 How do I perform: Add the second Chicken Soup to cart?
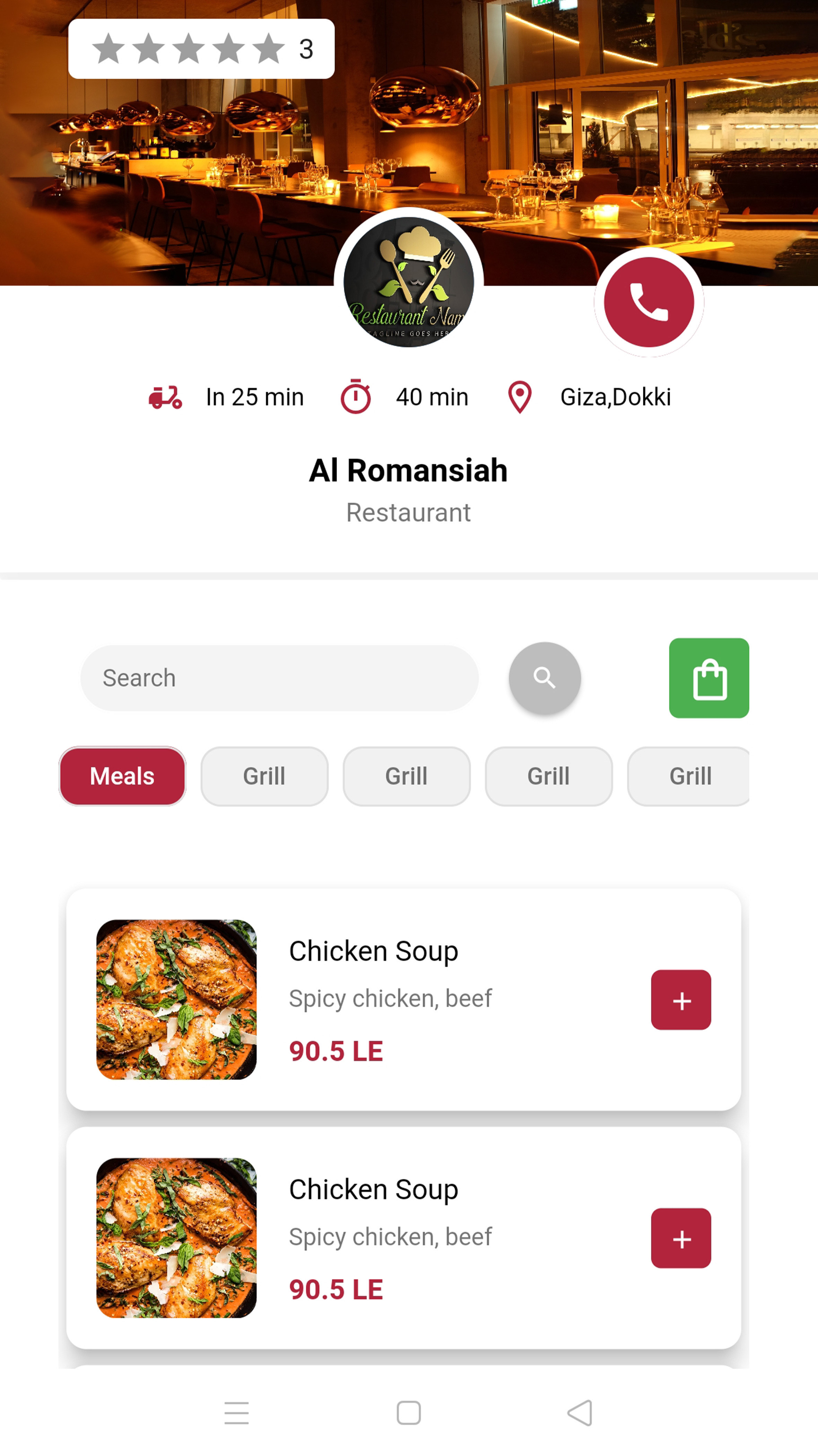coord(681,1238)
